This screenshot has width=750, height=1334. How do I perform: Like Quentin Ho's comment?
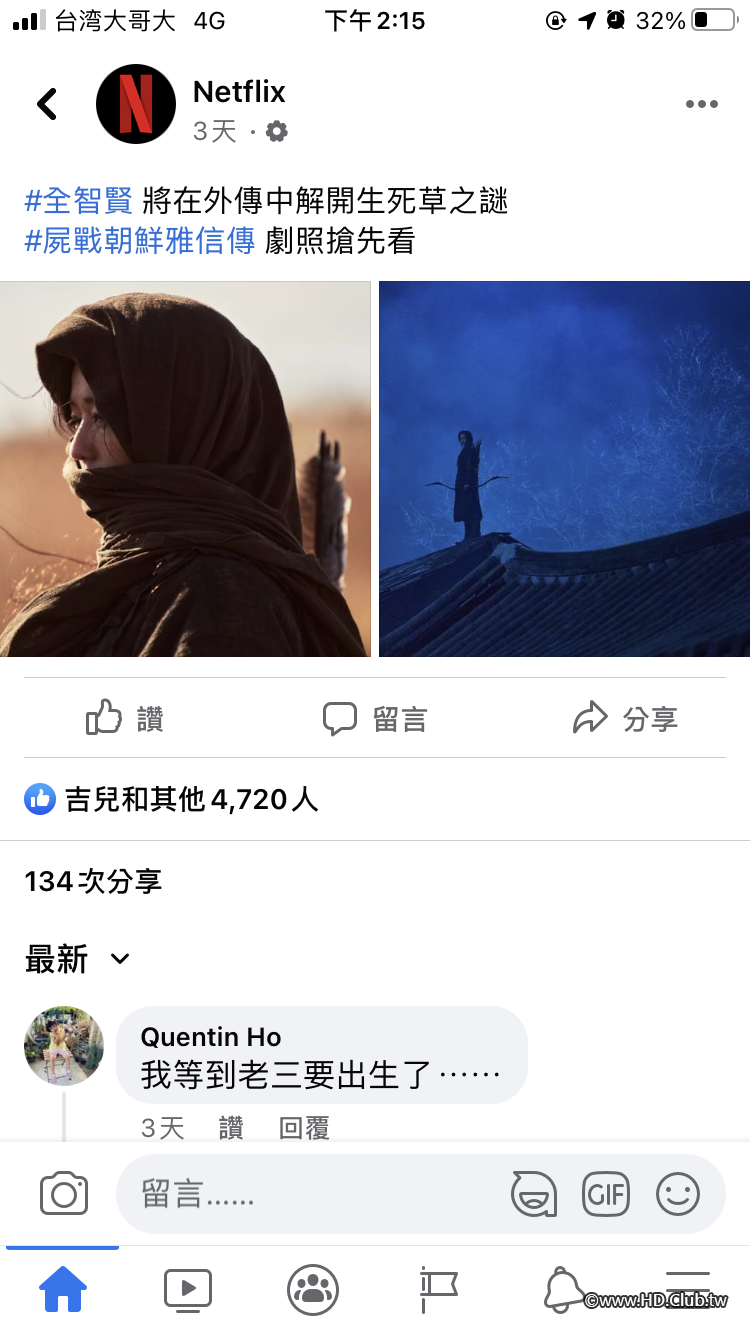point(231,1128)
